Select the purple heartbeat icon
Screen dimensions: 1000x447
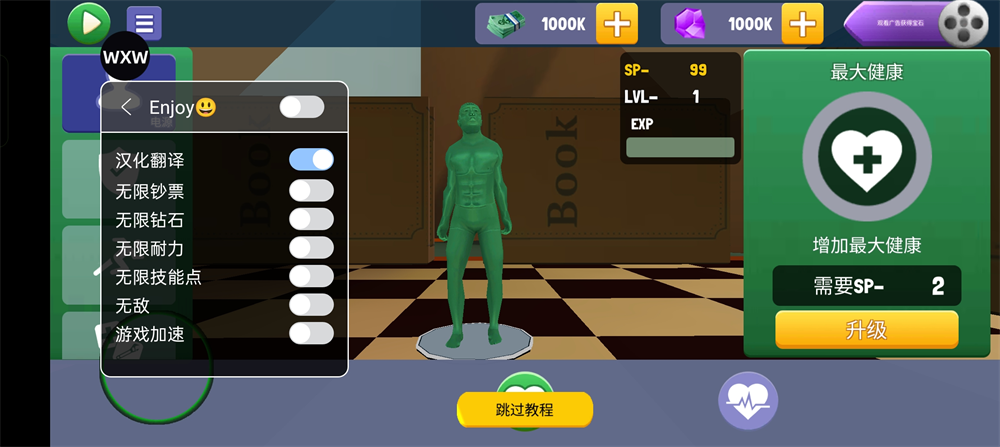click(748, 401)
